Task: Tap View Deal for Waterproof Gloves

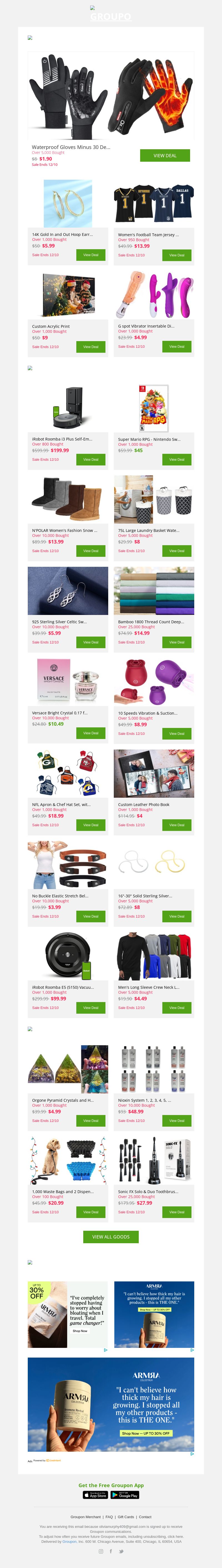Action: [165, 155]
